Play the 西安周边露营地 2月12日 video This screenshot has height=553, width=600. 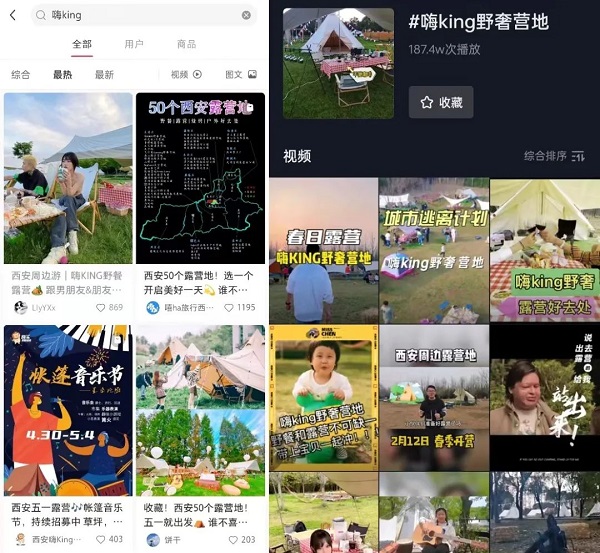434,395
